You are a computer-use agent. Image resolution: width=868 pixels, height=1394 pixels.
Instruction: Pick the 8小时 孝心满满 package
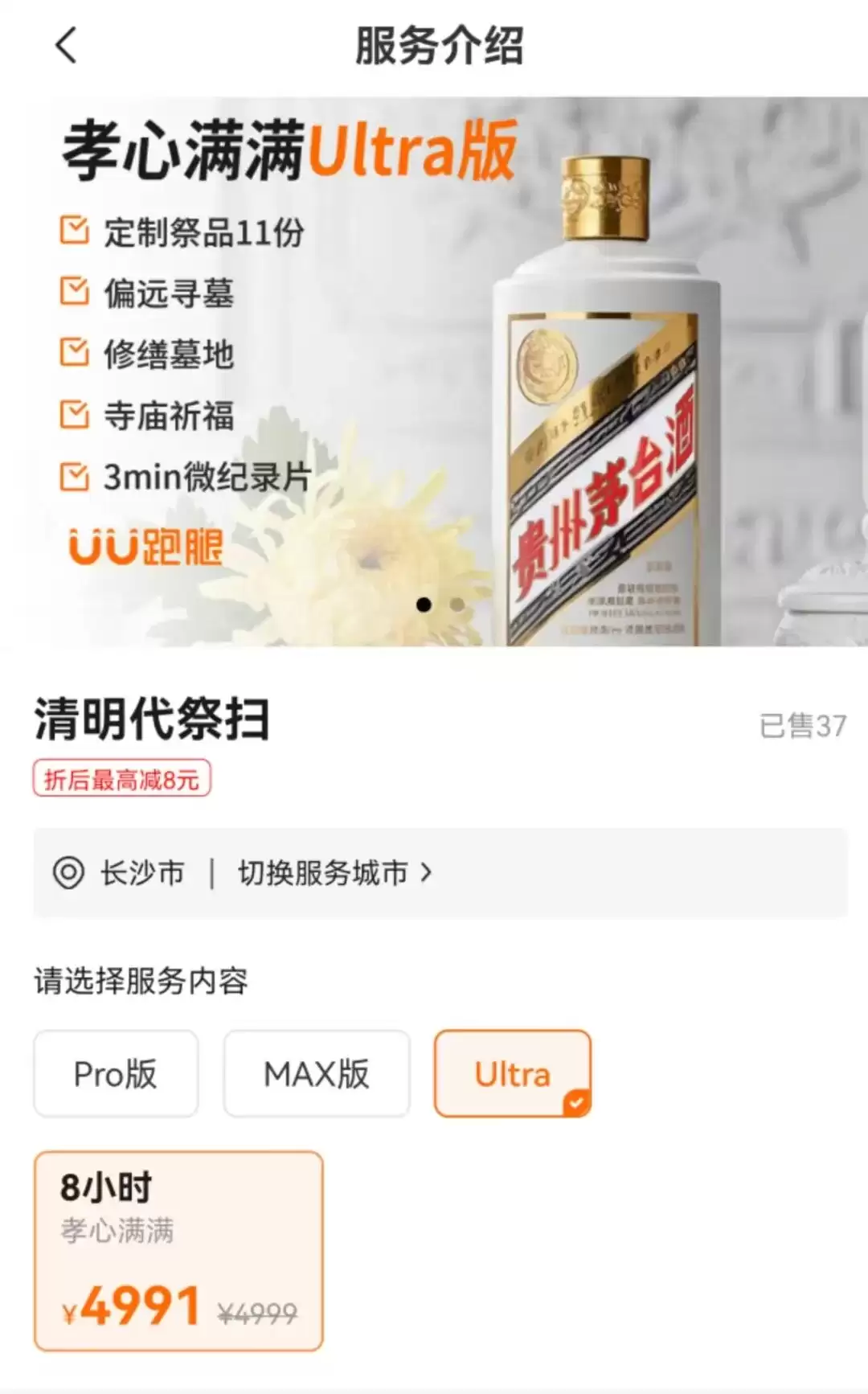[178, 1250]
